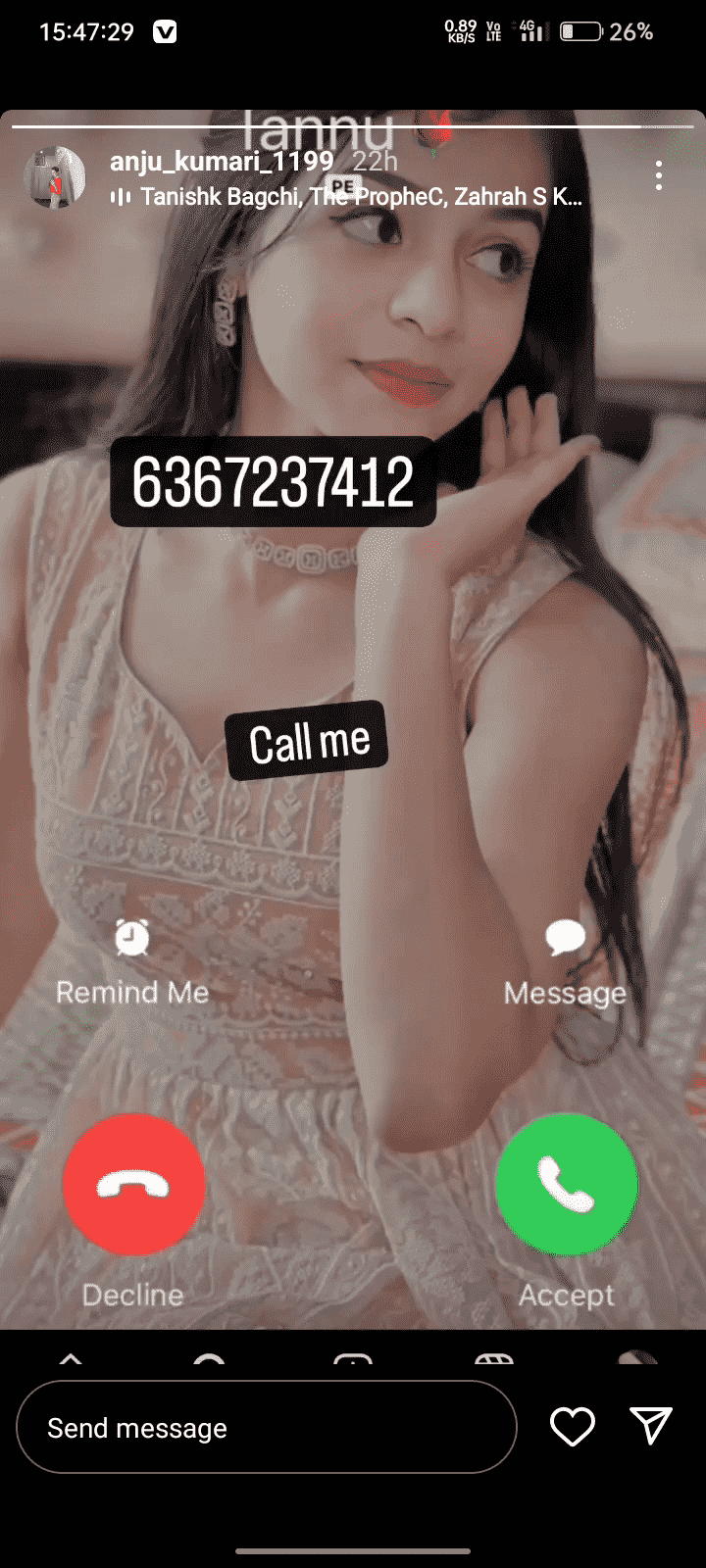The width and height of the screenshot is (706, 1568).
Task: Open anju_kumari_1199 profile picture
Action: point(55,177)
